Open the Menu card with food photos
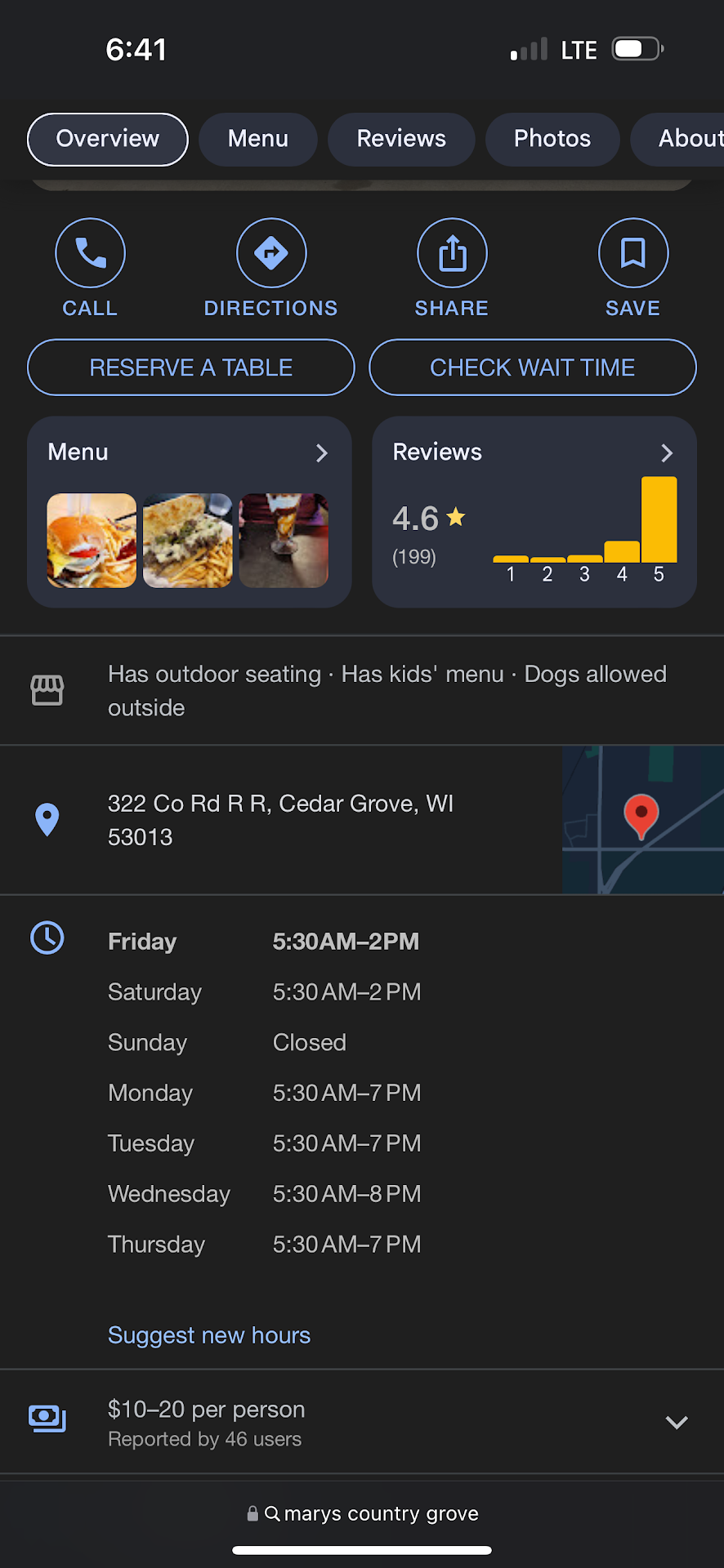Viewport: 724px width, 1568px height. [x=190, y=512]
